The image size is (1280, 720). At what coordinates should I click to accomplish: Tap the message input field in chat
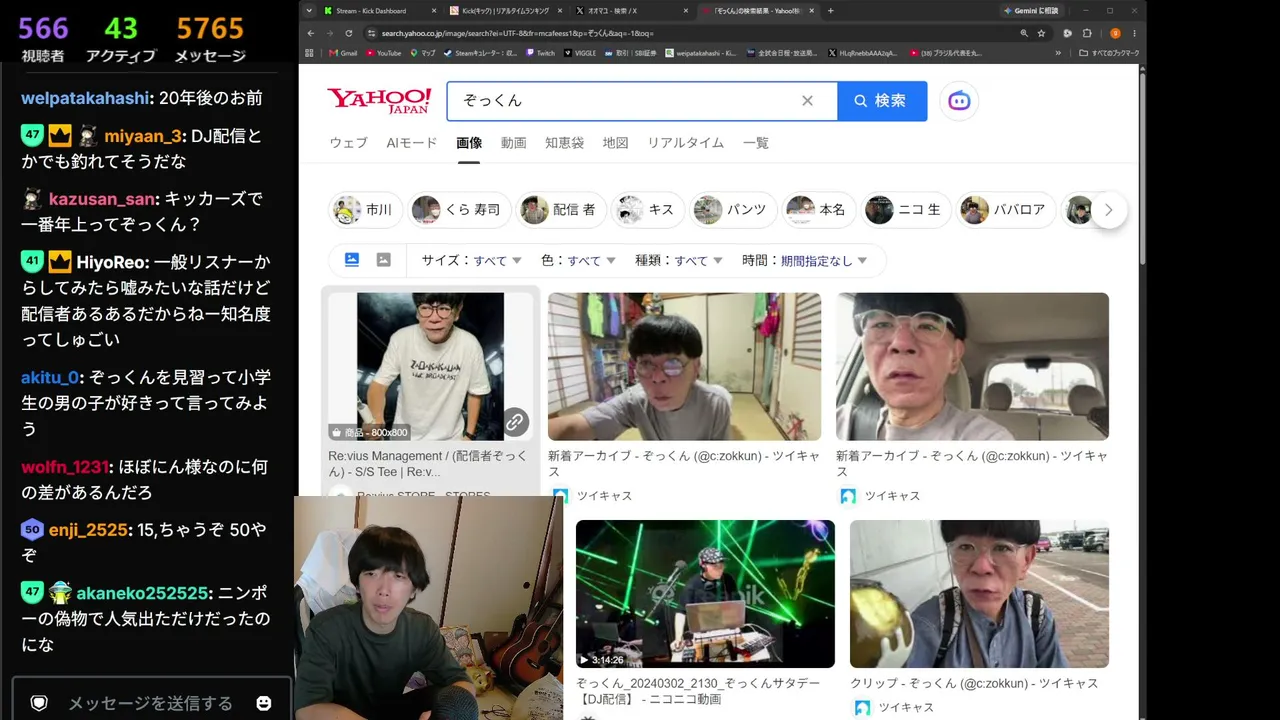click(x=150, y=703)
